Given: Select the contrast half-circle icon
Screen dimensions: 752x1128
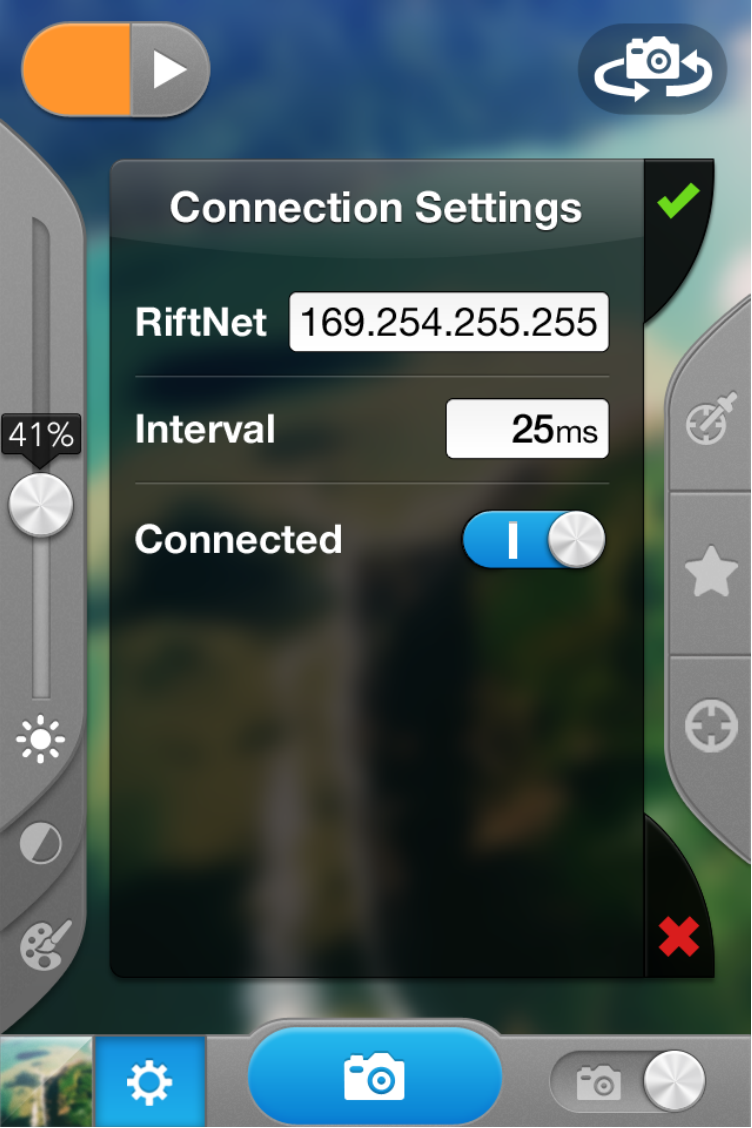Looking at the screenshot, I should (x=40, y=845).
